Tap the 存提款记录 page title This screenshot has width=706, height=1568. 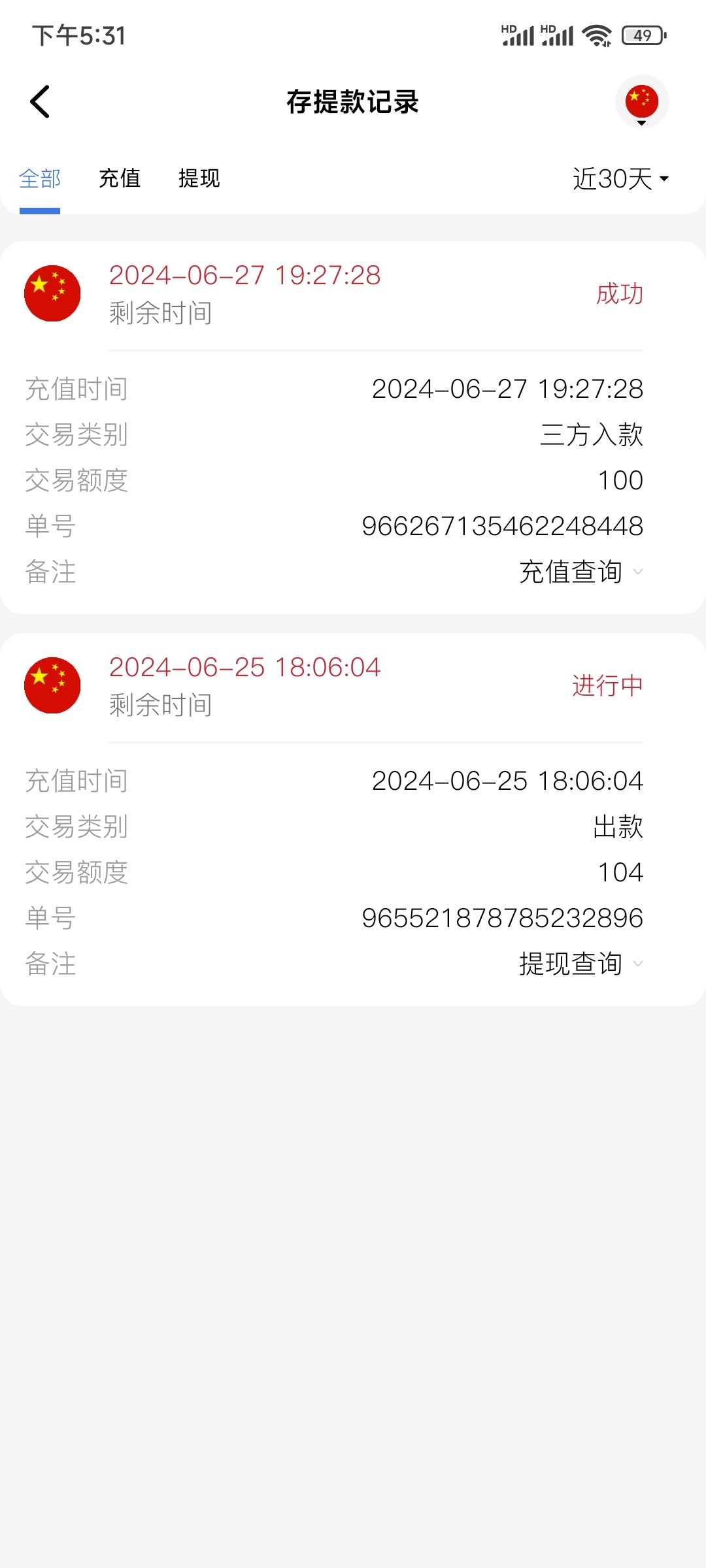pos(353,103)
